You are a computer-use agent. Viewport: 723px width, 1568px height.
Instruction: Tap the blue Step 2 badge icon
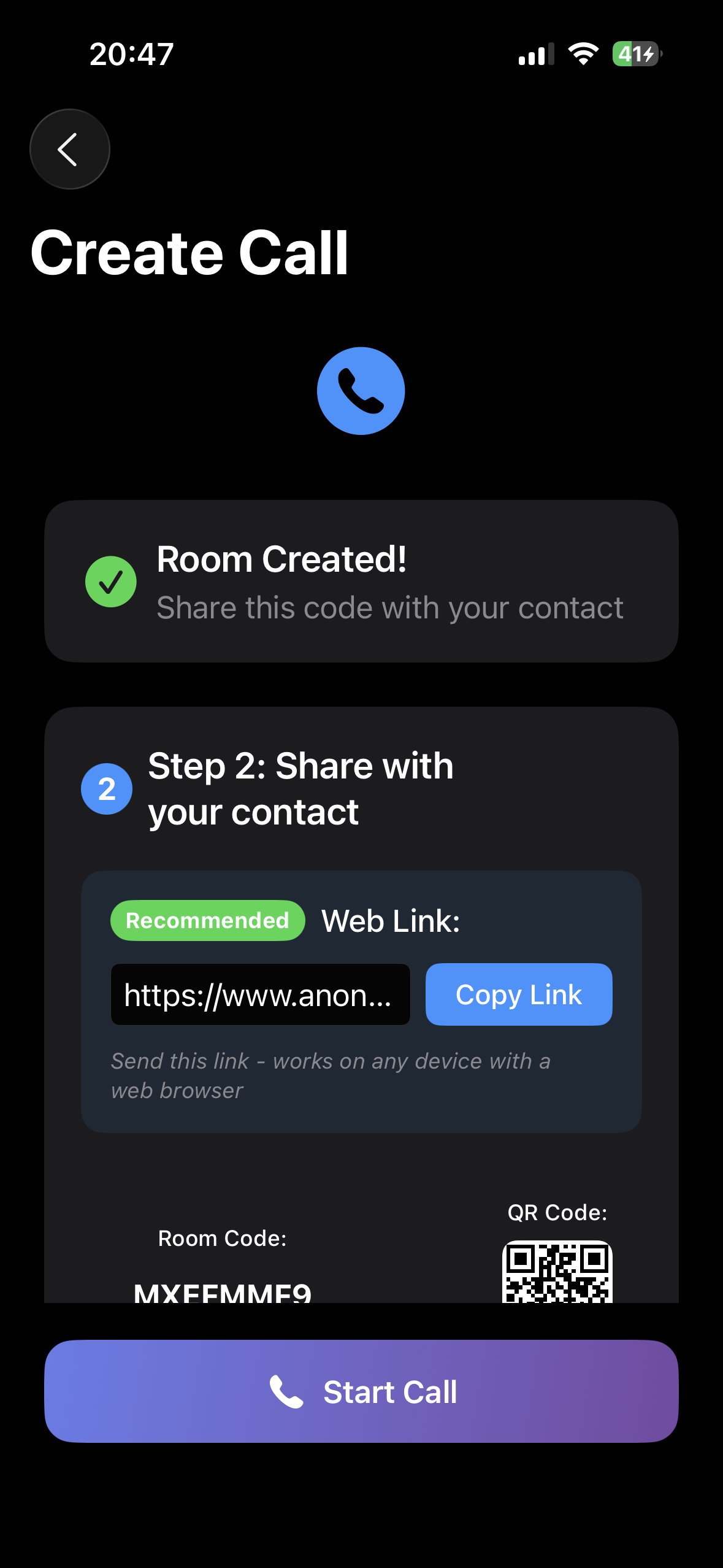106,789
